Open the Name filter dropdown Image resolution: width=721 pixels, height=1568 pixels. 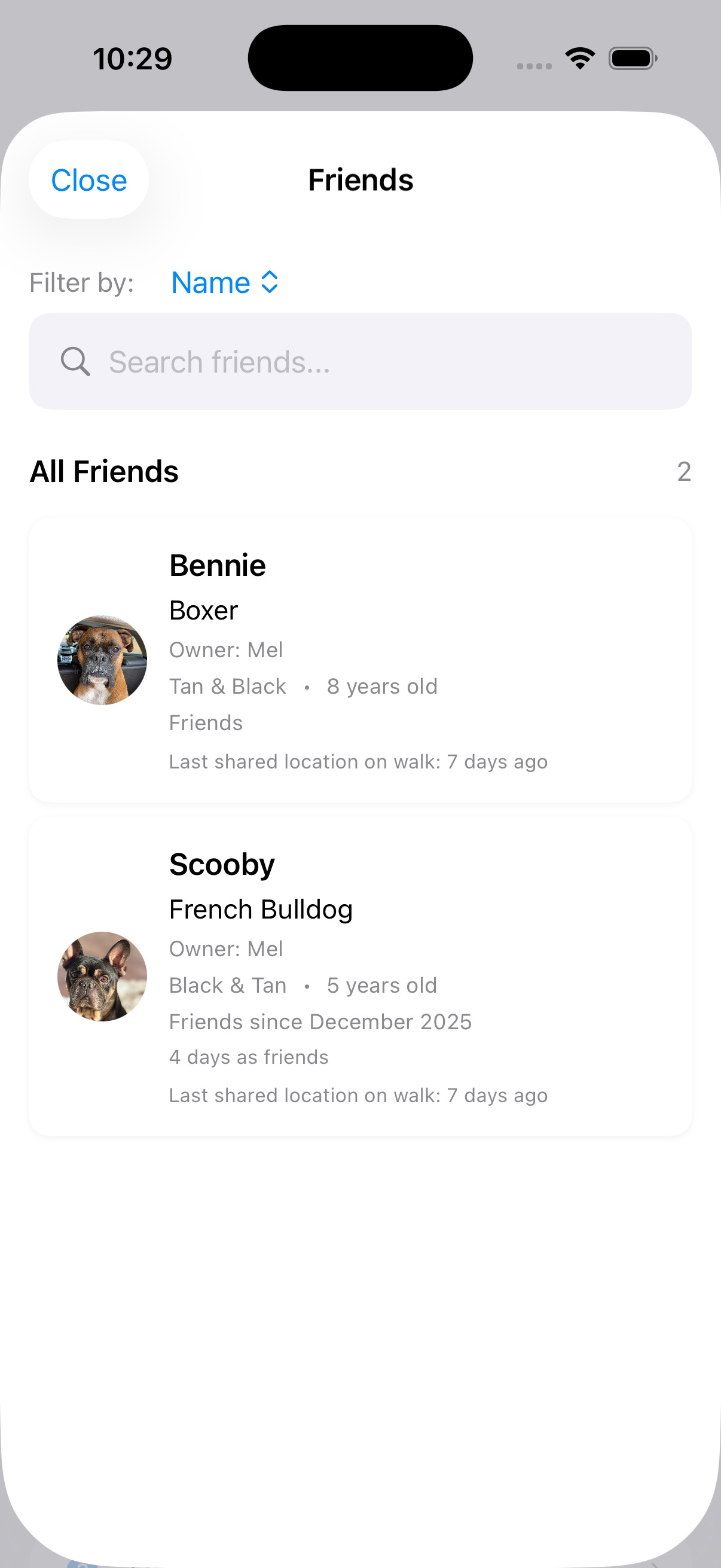point(224,282)
